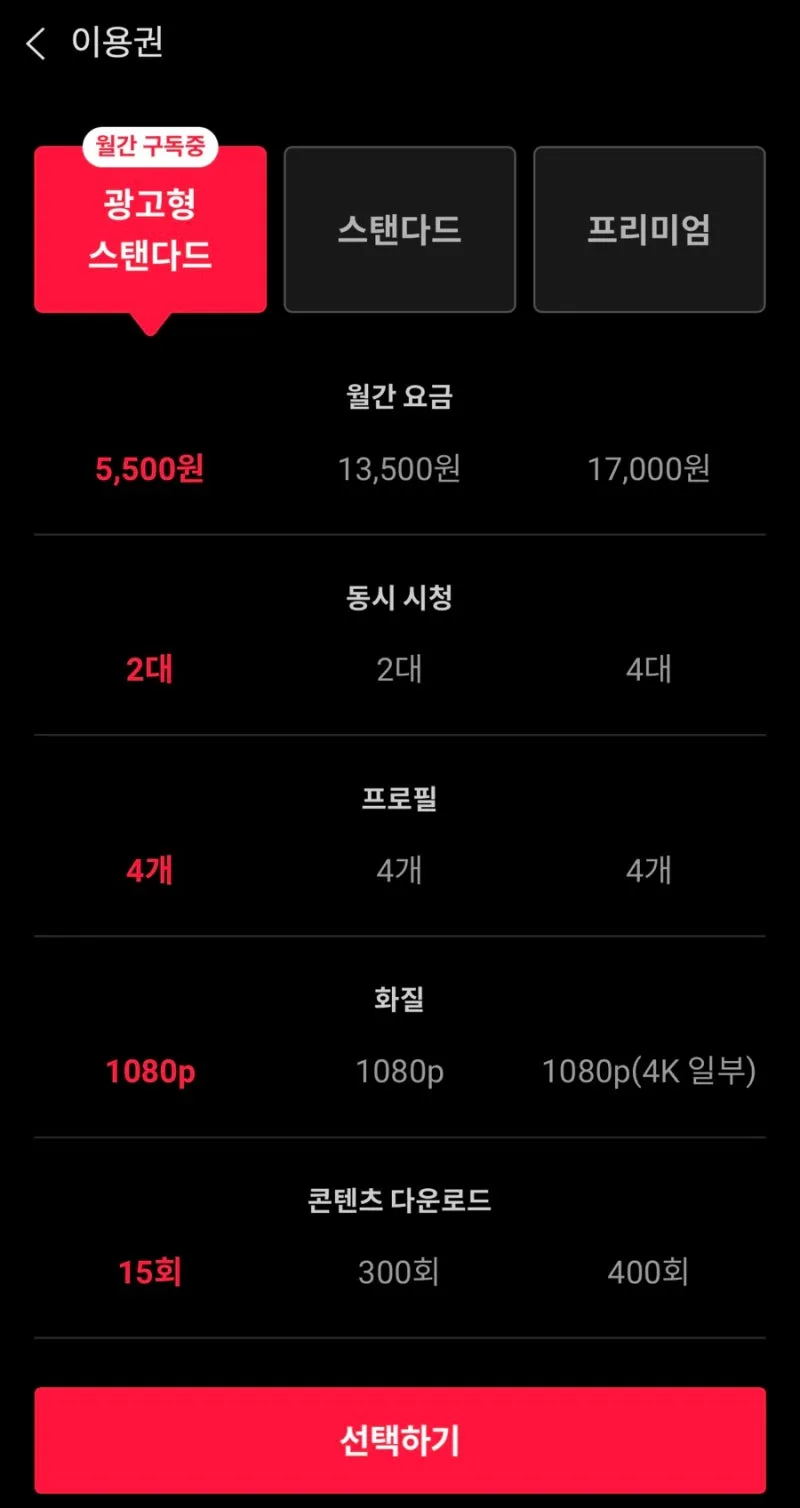Image resolution: width=800 pixels, height=1508 pixels.
Task: Select the 400회 download limit value
Action: pyautogui.click(x=650, y=1272)
